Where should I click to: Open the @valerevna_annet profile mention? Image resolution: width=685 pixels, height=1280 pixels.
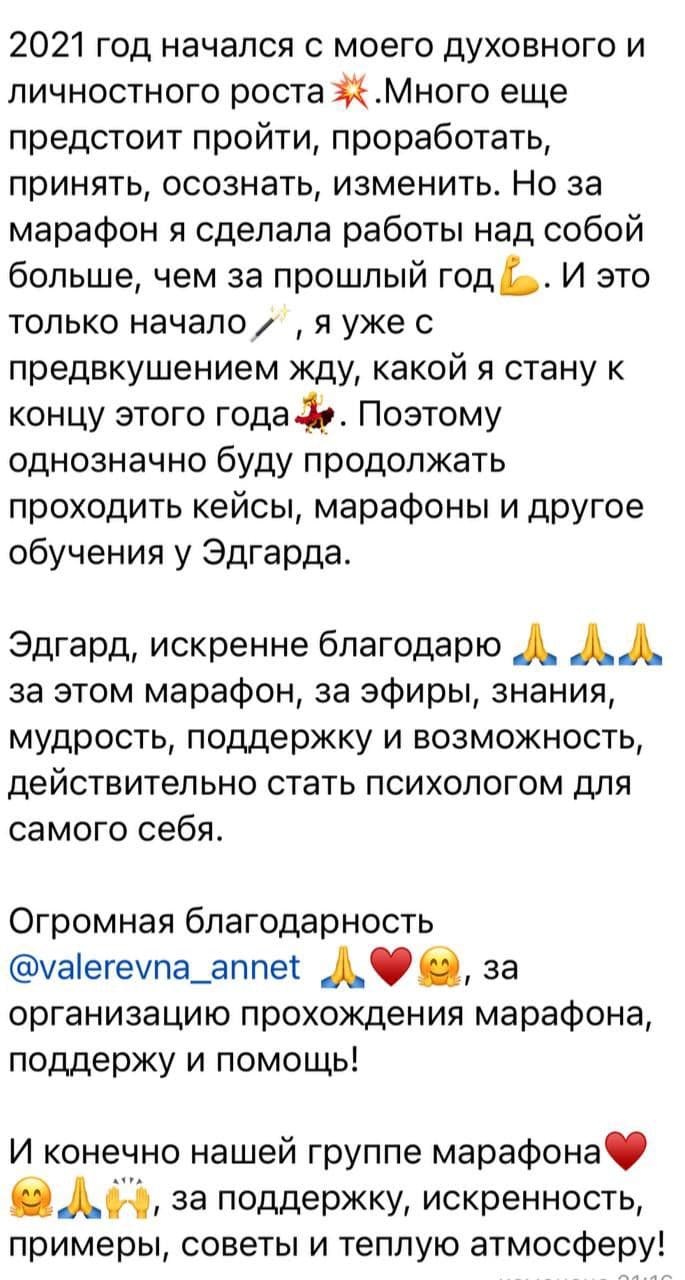point(155,967)
